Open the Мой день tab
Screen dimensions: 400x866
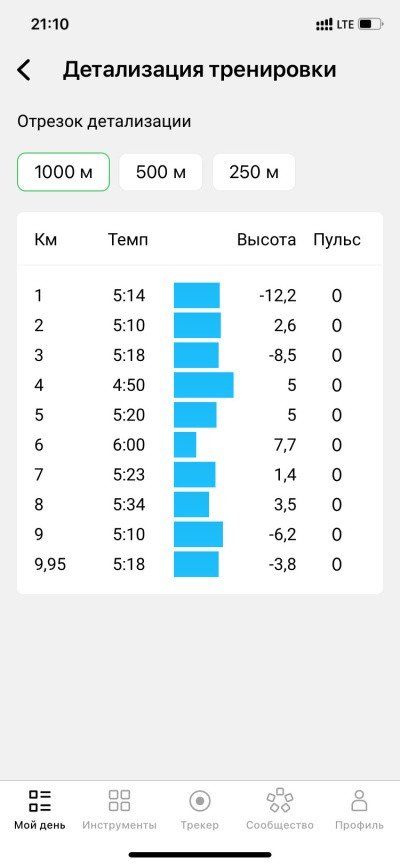40,810
